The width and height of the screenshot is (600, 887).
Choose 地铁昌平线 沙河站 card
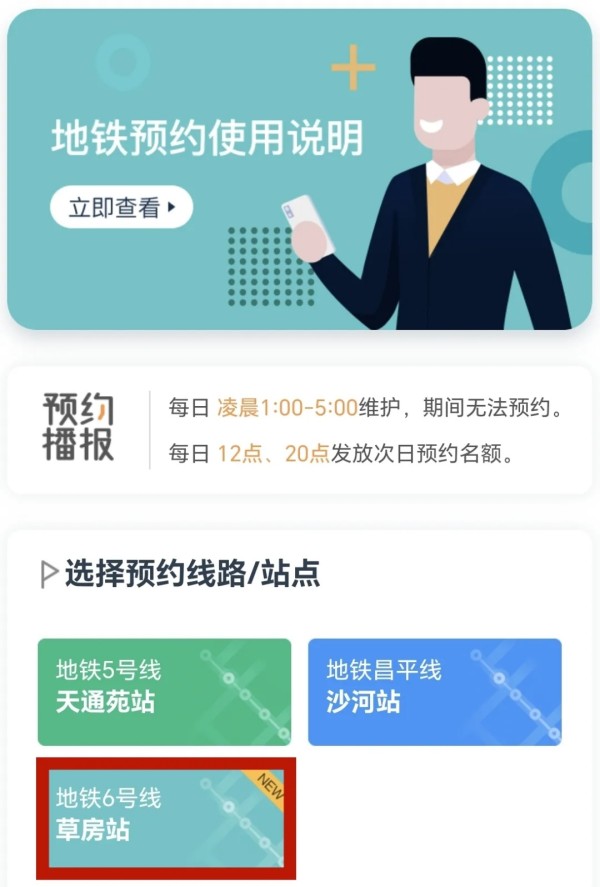point(434,692)
